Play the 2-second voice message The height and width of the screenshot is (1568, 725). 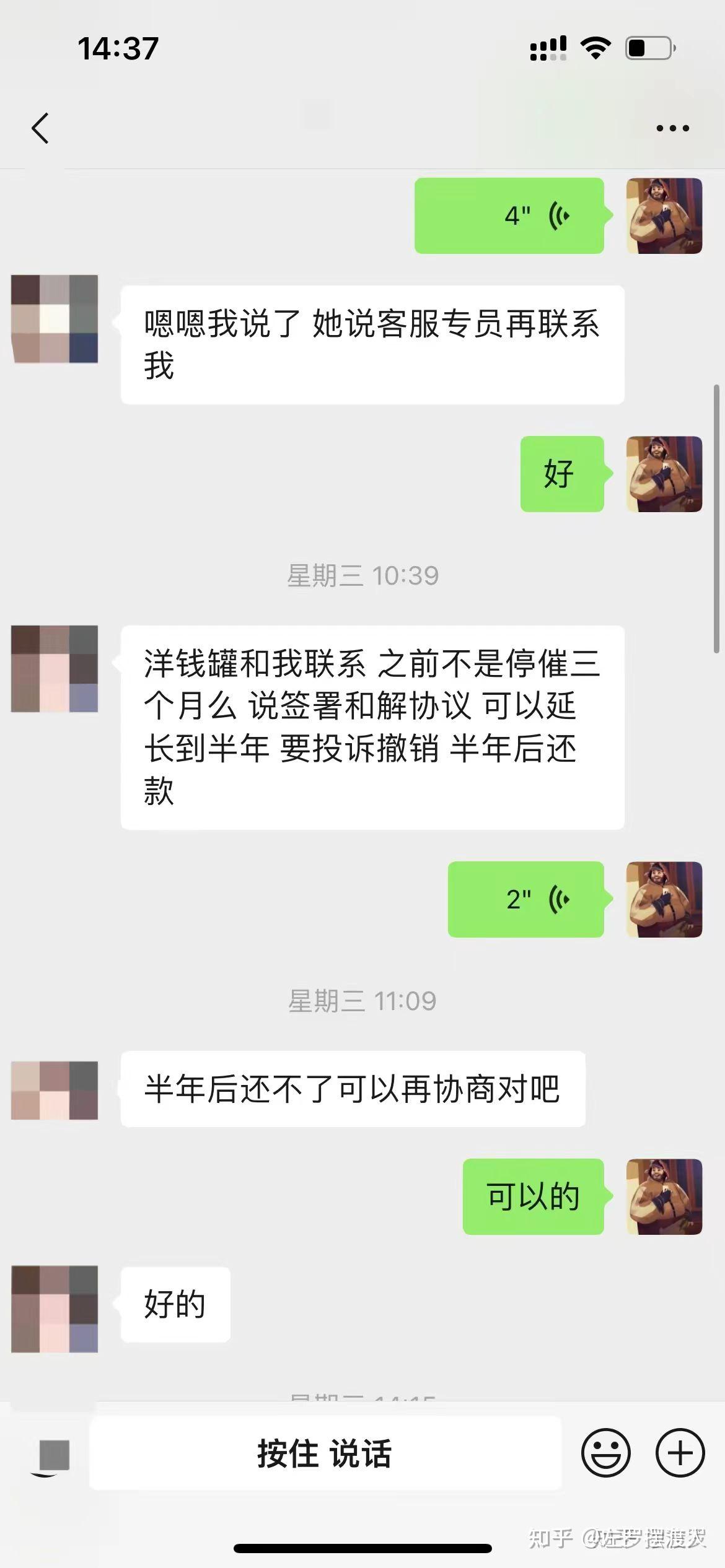point(525,899)
